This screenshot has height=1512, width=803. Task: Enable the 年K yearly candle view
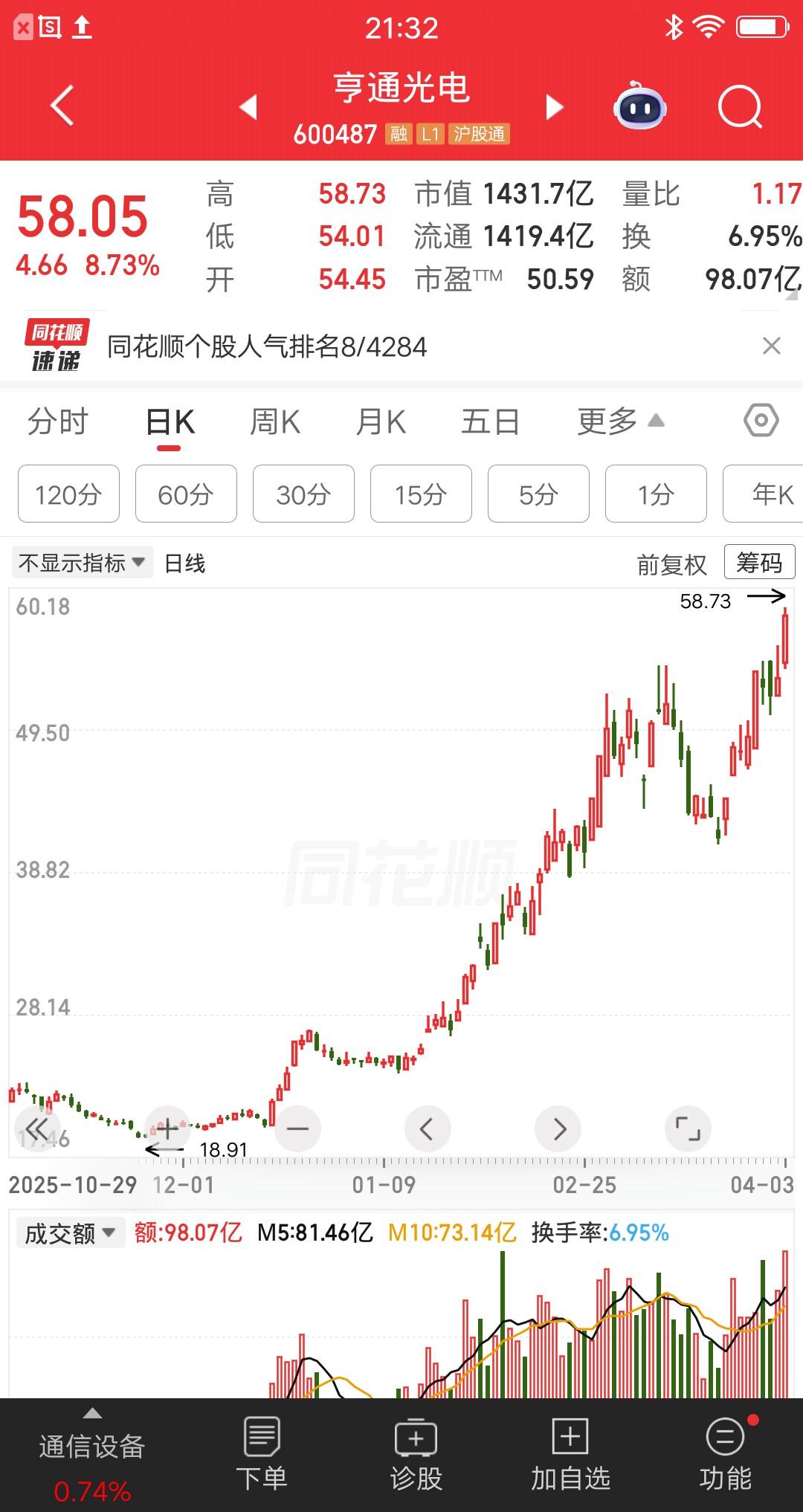[771, 494]
